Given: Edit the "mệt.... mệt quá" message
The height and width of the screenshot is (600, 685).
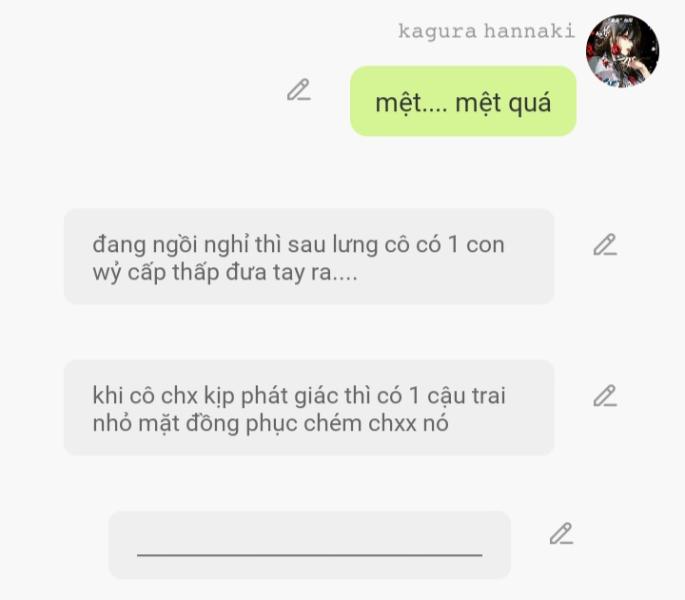Looking at the screenshot, I should pyautogui.click(x=298, y=90).
